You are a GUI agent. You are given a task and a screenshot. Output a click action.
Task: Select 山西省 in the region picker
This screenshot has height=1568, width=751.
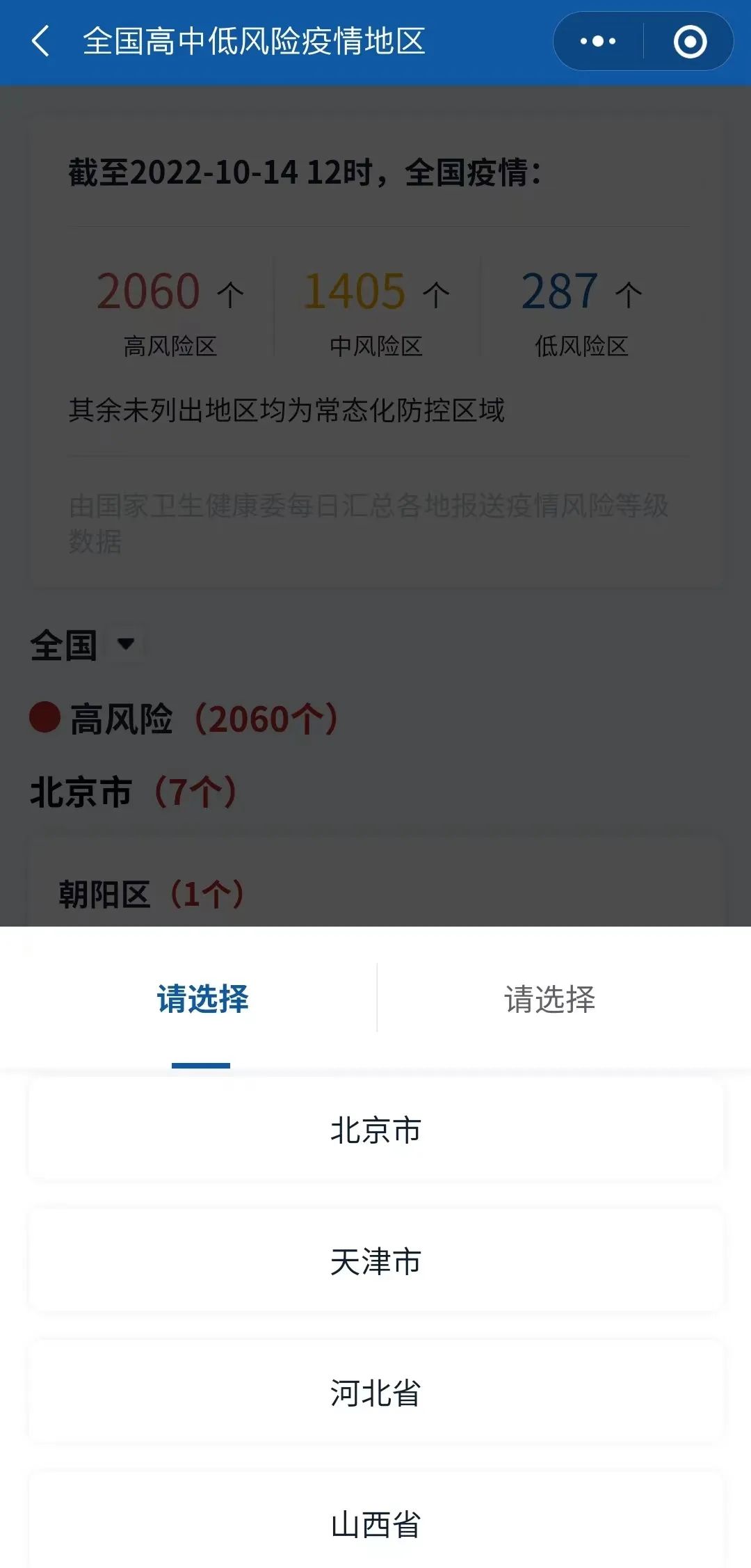point(375,1523)
